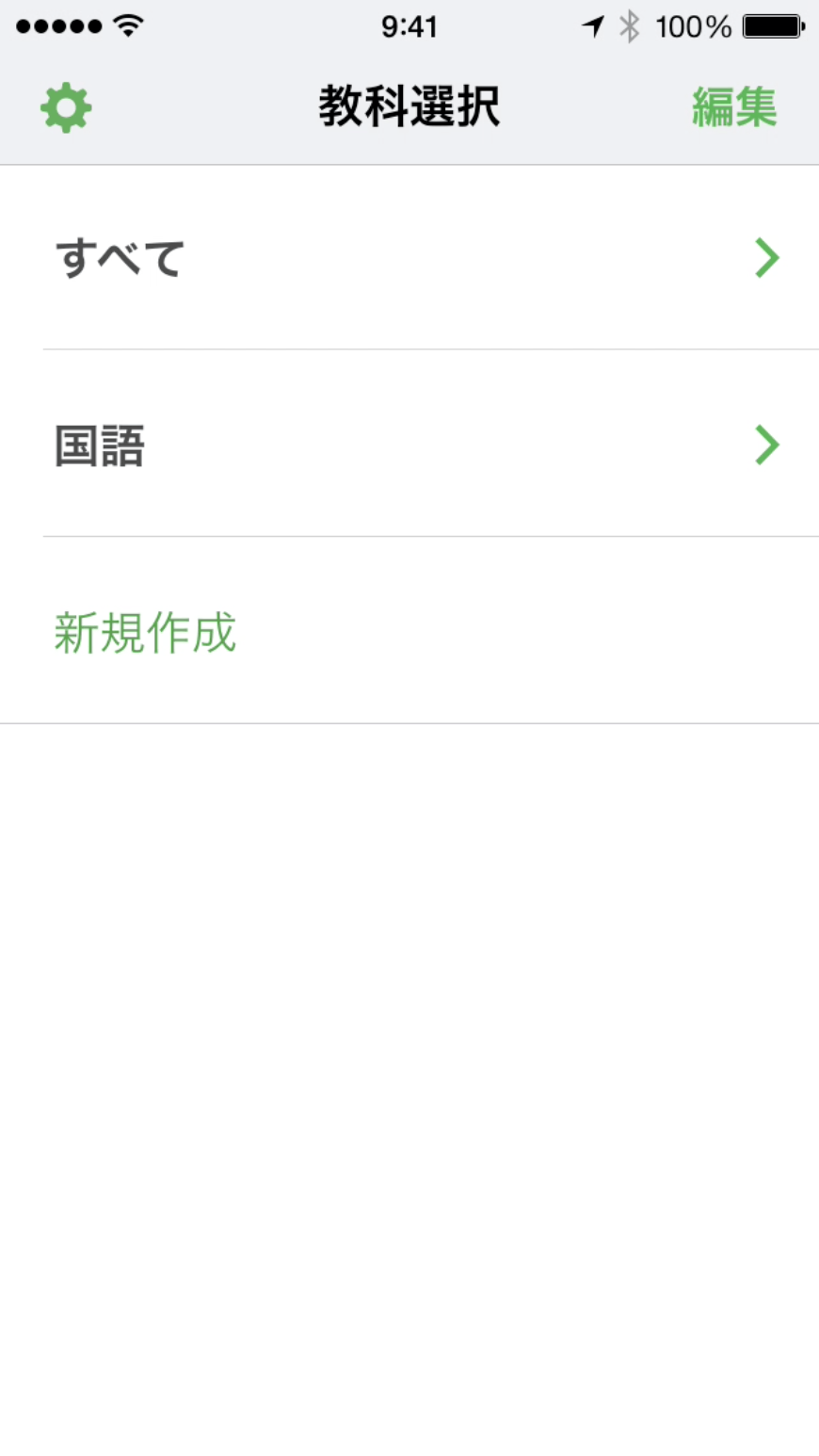
Task: Open the 国語 subject row
Action: [409, 445]
